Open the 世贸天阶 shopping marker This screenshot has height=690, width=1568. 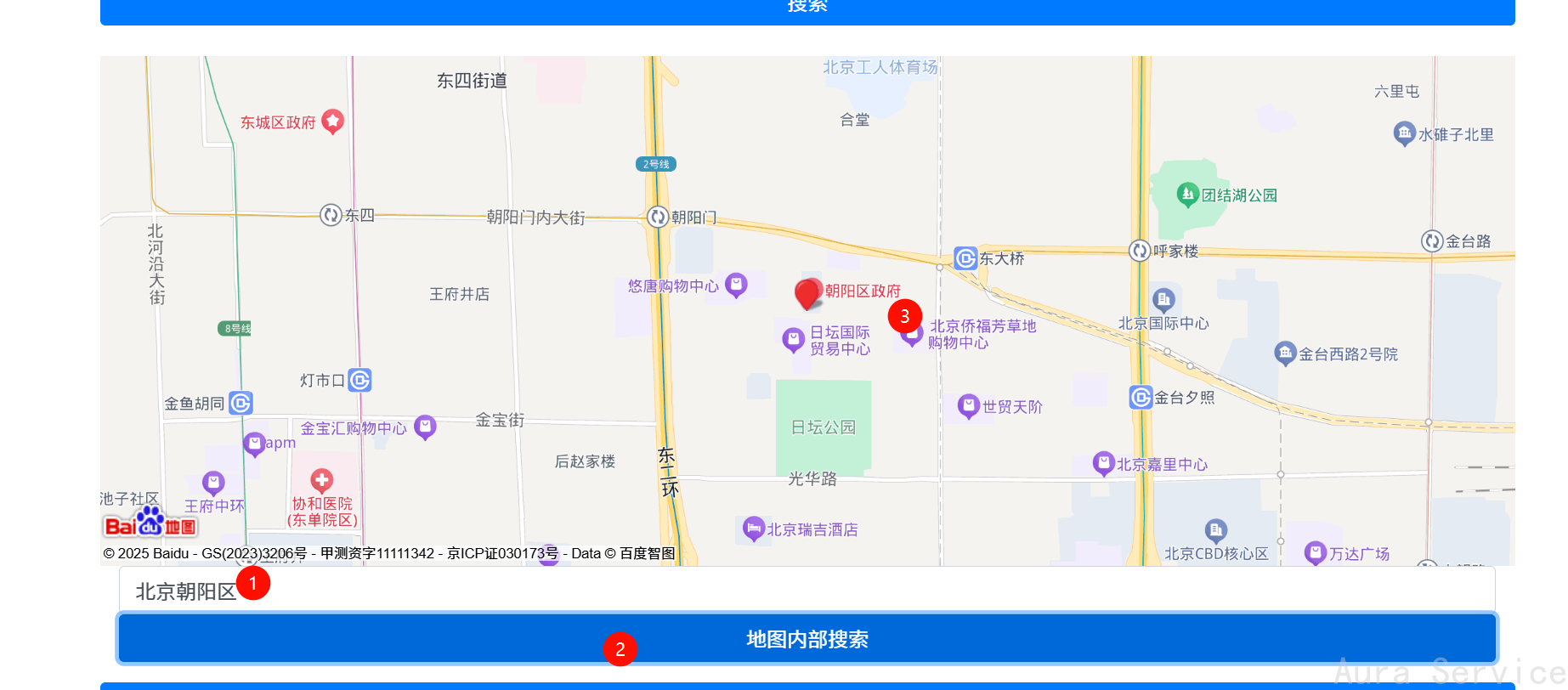[x=969, y=406]
